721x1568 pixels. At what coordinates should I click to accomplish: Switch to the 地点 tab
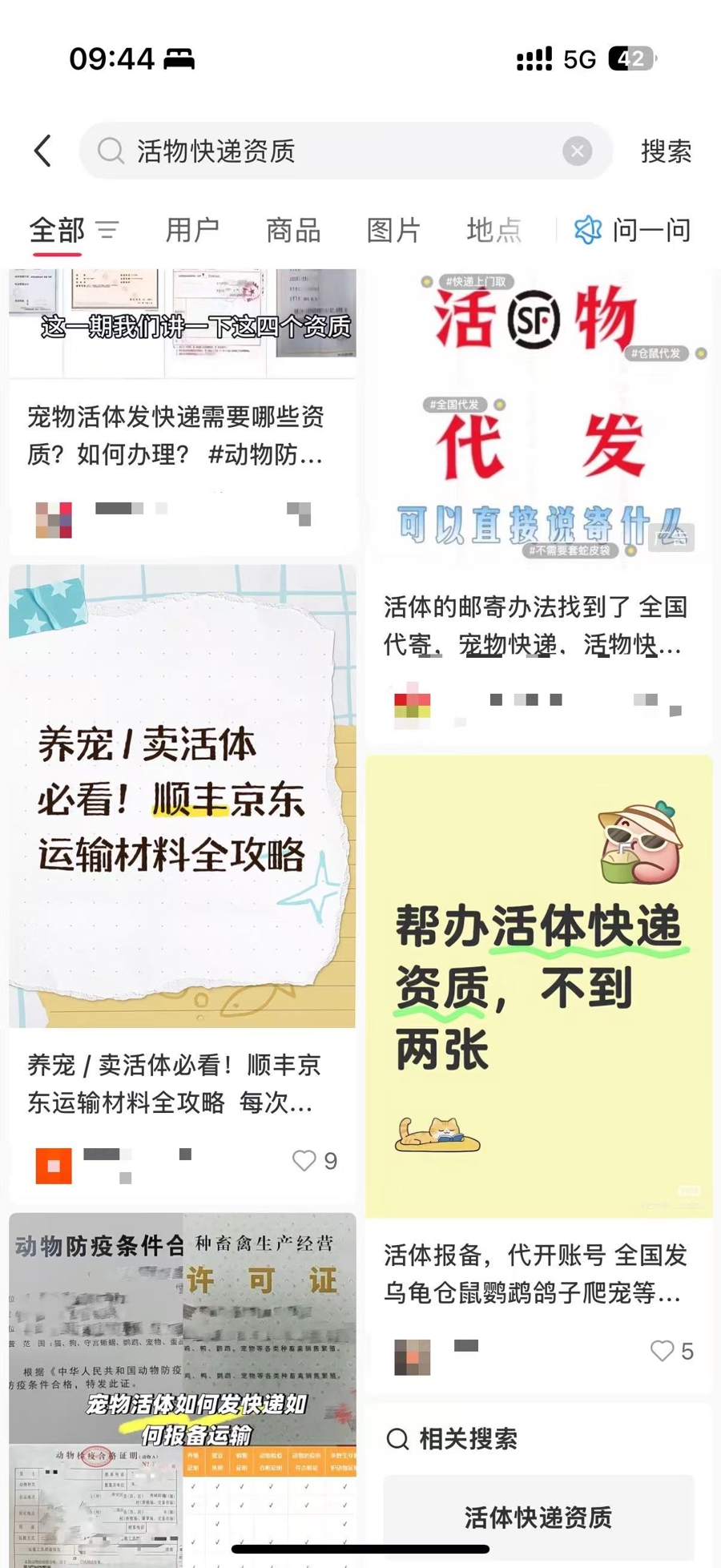pos(493,231)
